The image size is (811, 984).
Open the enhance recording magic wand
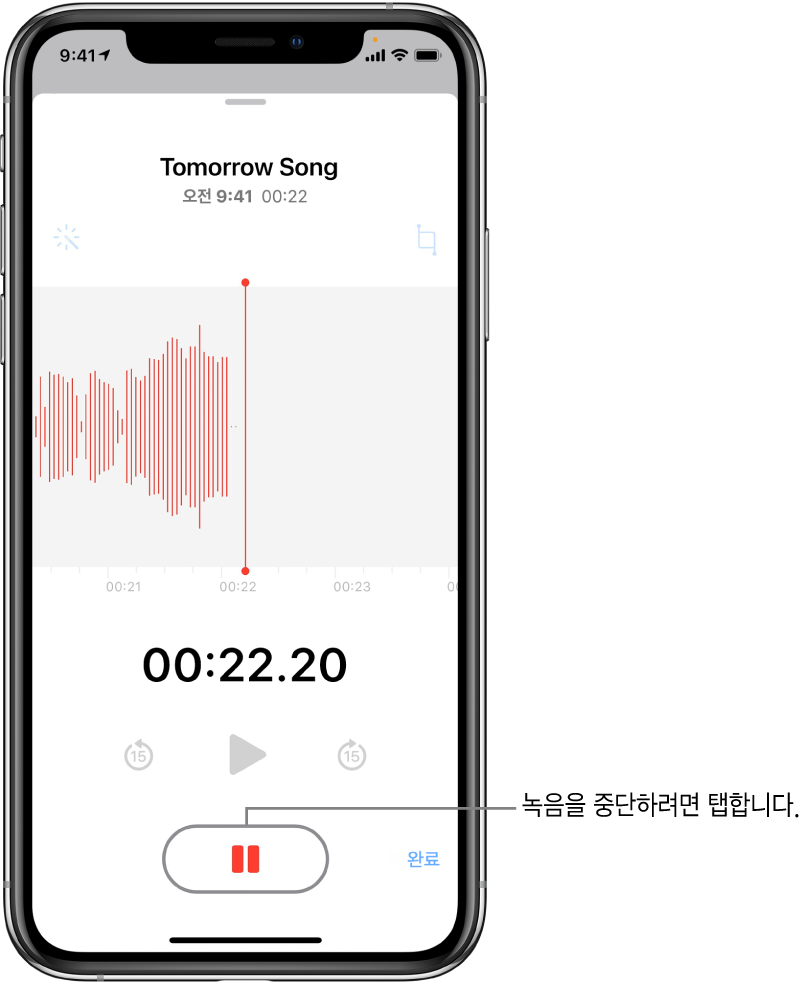(x=67, y=239)
